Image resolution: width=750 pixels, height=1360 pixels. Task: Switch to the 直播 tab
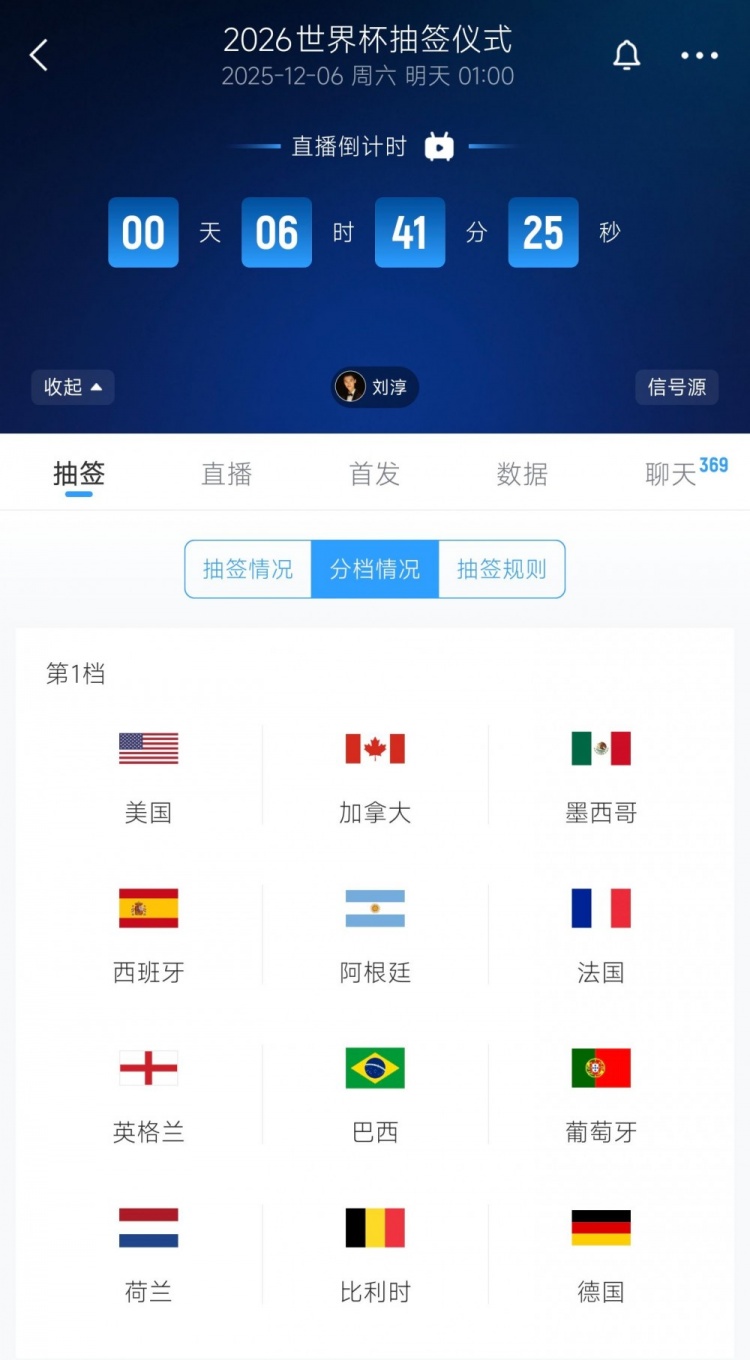pyautogui.click(x=227, y=474)
